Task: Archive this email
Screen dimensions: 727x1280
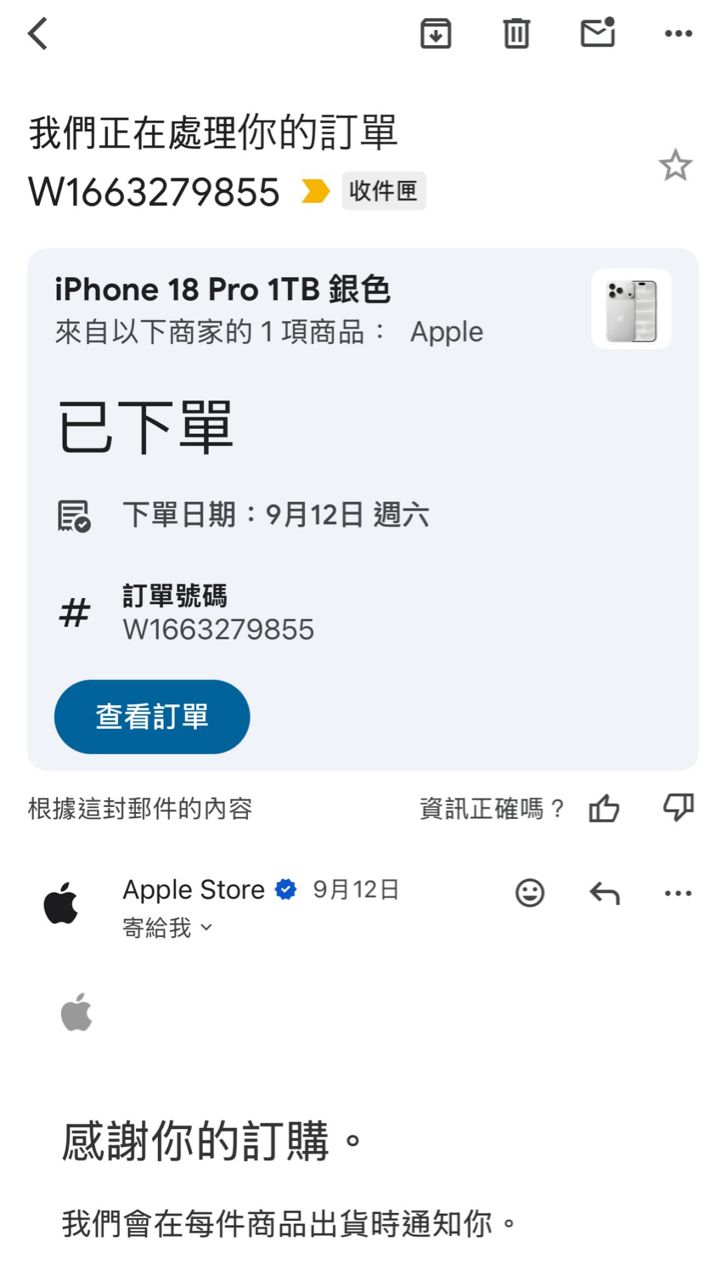Action: [x=435, y=34]
